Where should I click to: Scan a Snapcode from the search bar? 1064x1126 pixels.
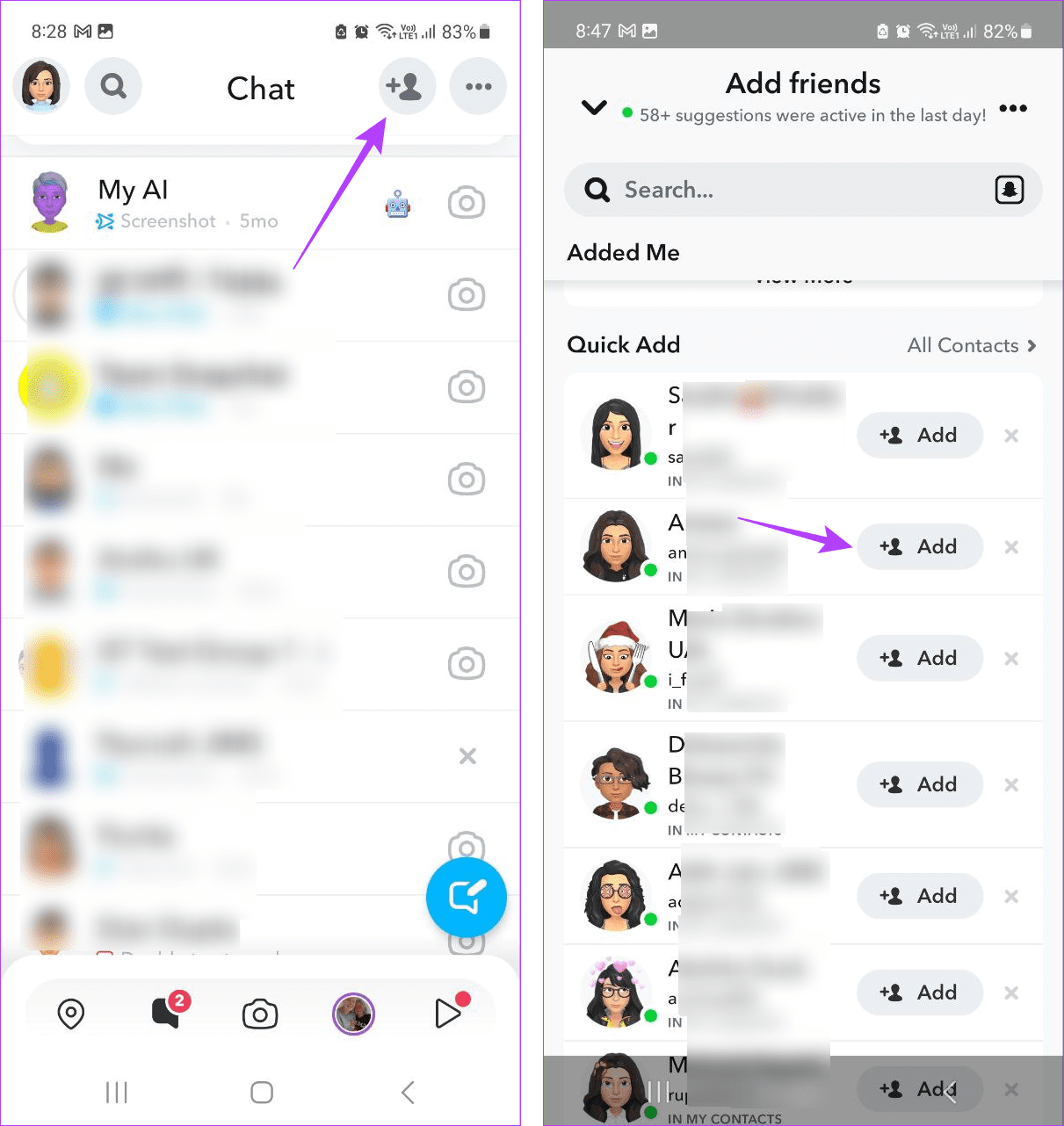pyautogui.click(x=1009, y=190)
